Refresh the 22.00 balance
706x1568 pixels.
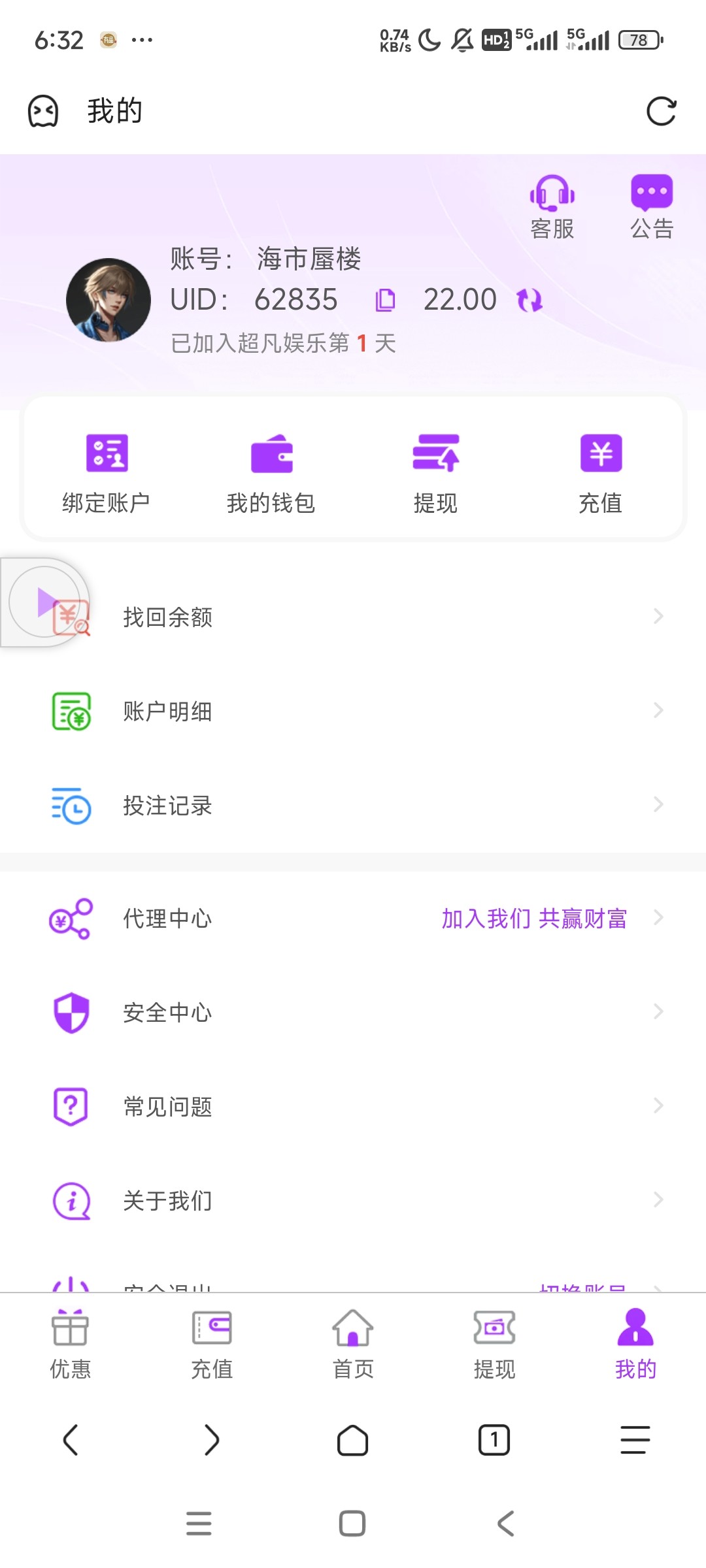coord(529,301)
